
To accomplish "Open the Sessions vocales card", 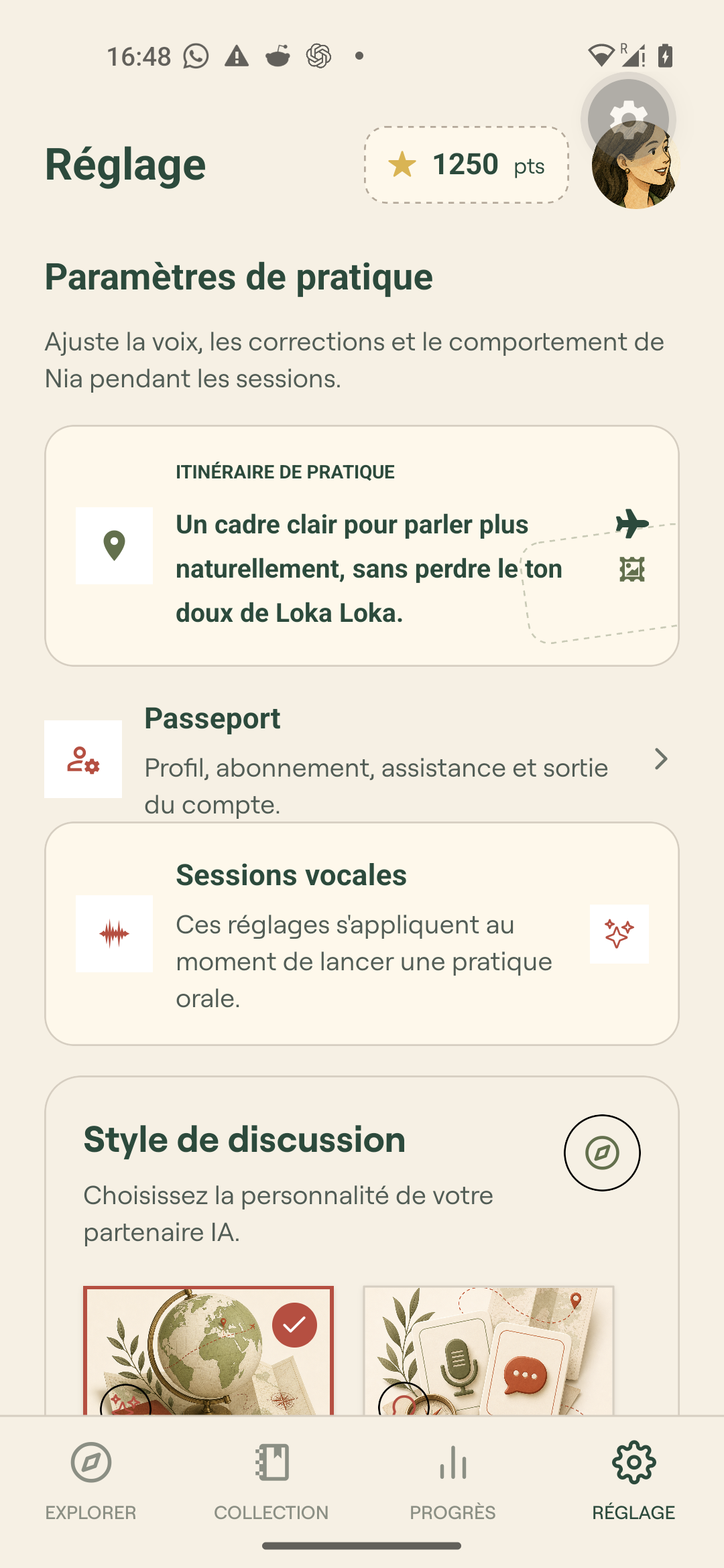I will point(362,933).
